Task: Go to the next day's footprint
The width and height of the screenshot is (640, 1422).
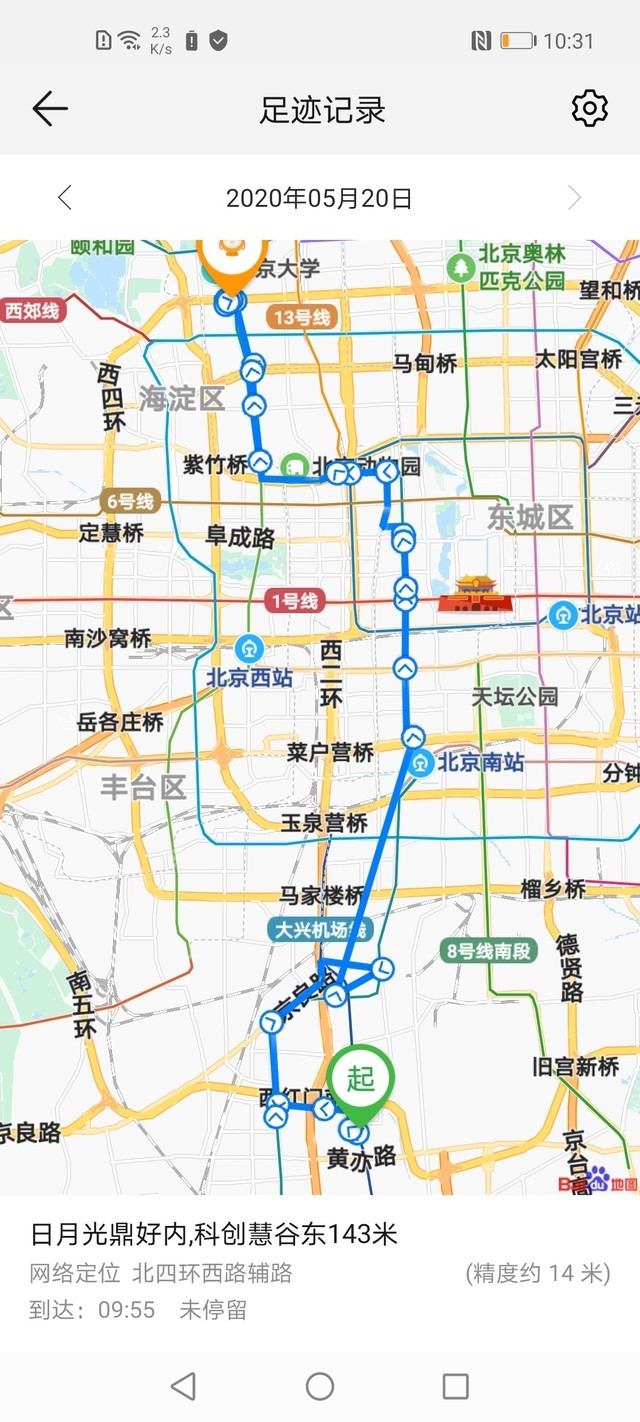Action: click(574, 198)
